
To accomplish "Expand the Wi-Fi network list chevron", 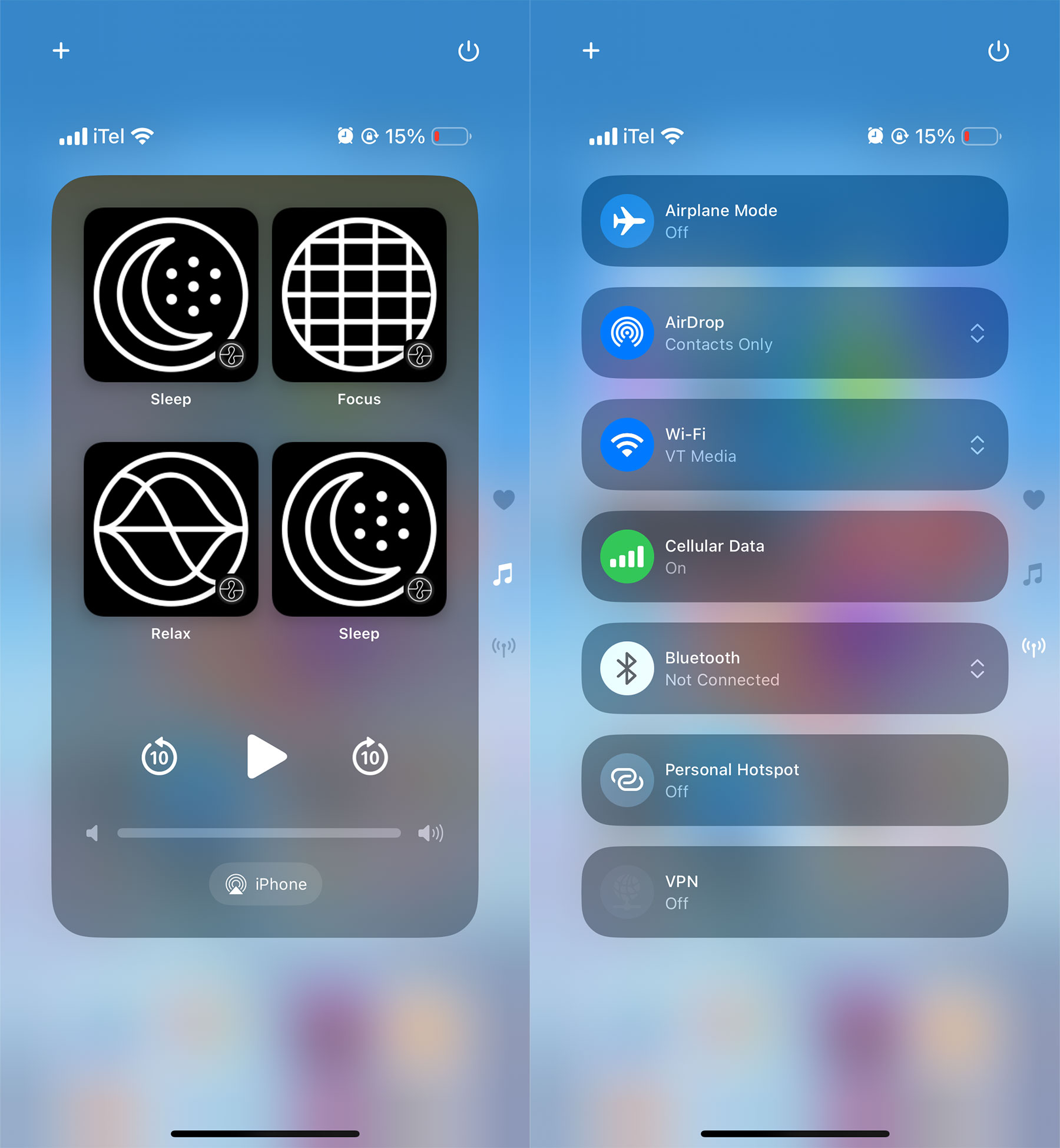I will [x=977, y=445].
